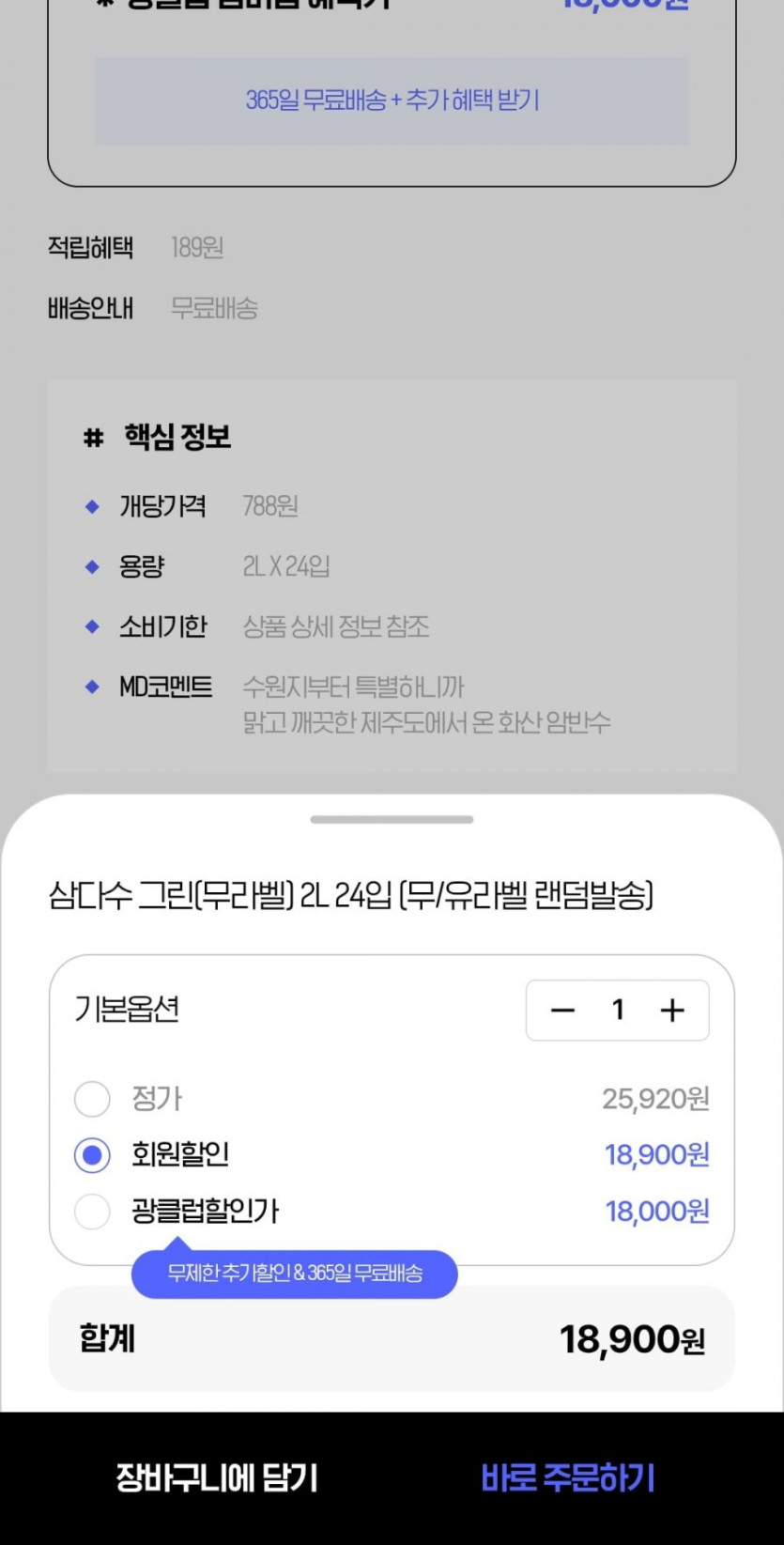Tap the bottom sheet drag handle
The width and height of the screenshot is (784, 1545).
point(392,820)
